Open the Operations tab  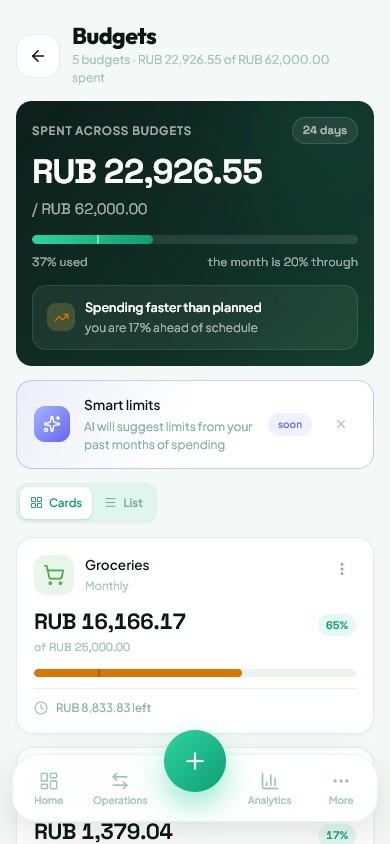coord(120,789)
